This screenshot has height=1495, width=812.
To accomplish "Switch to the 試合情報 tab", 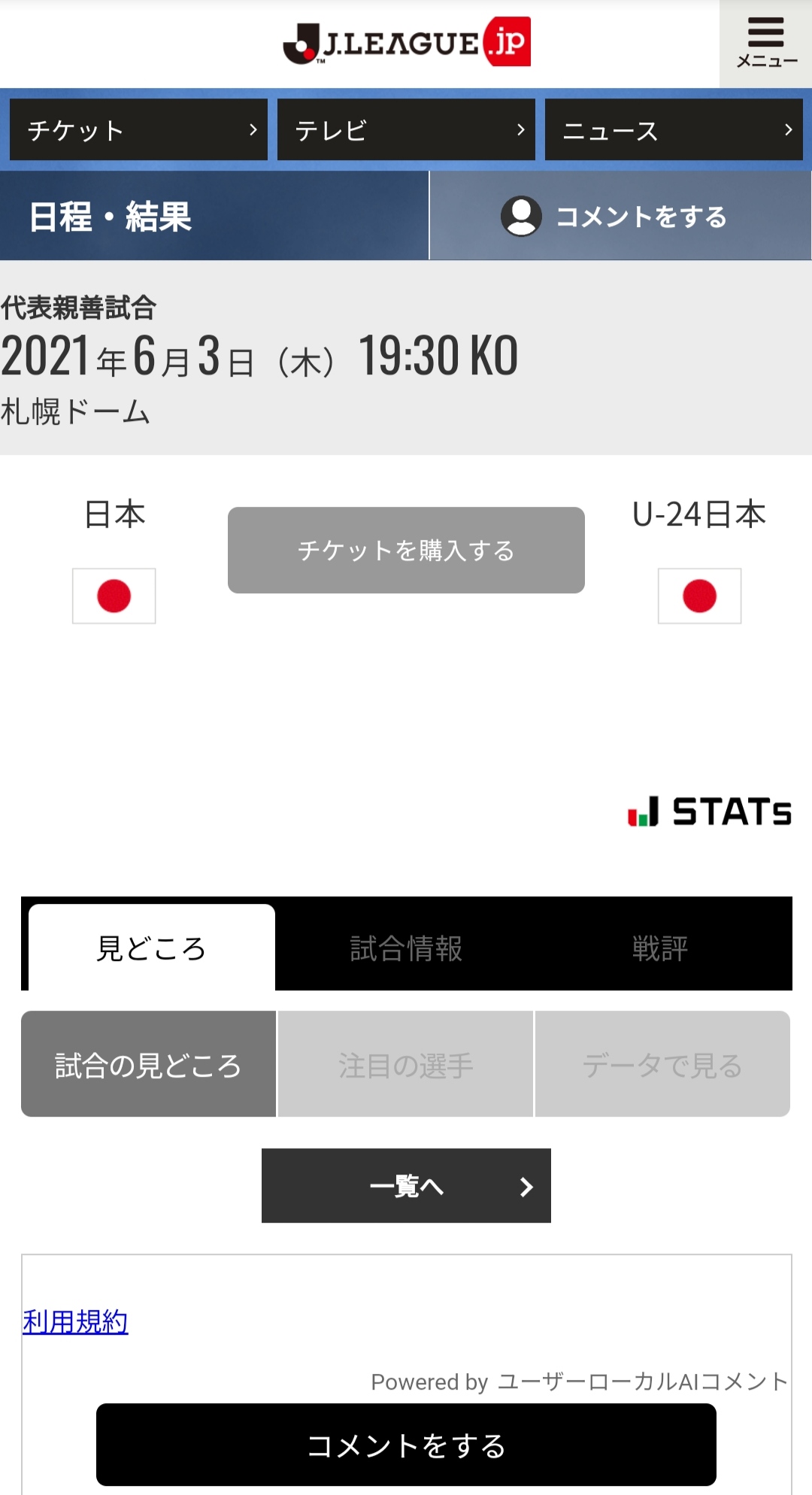I will (406, 948).
